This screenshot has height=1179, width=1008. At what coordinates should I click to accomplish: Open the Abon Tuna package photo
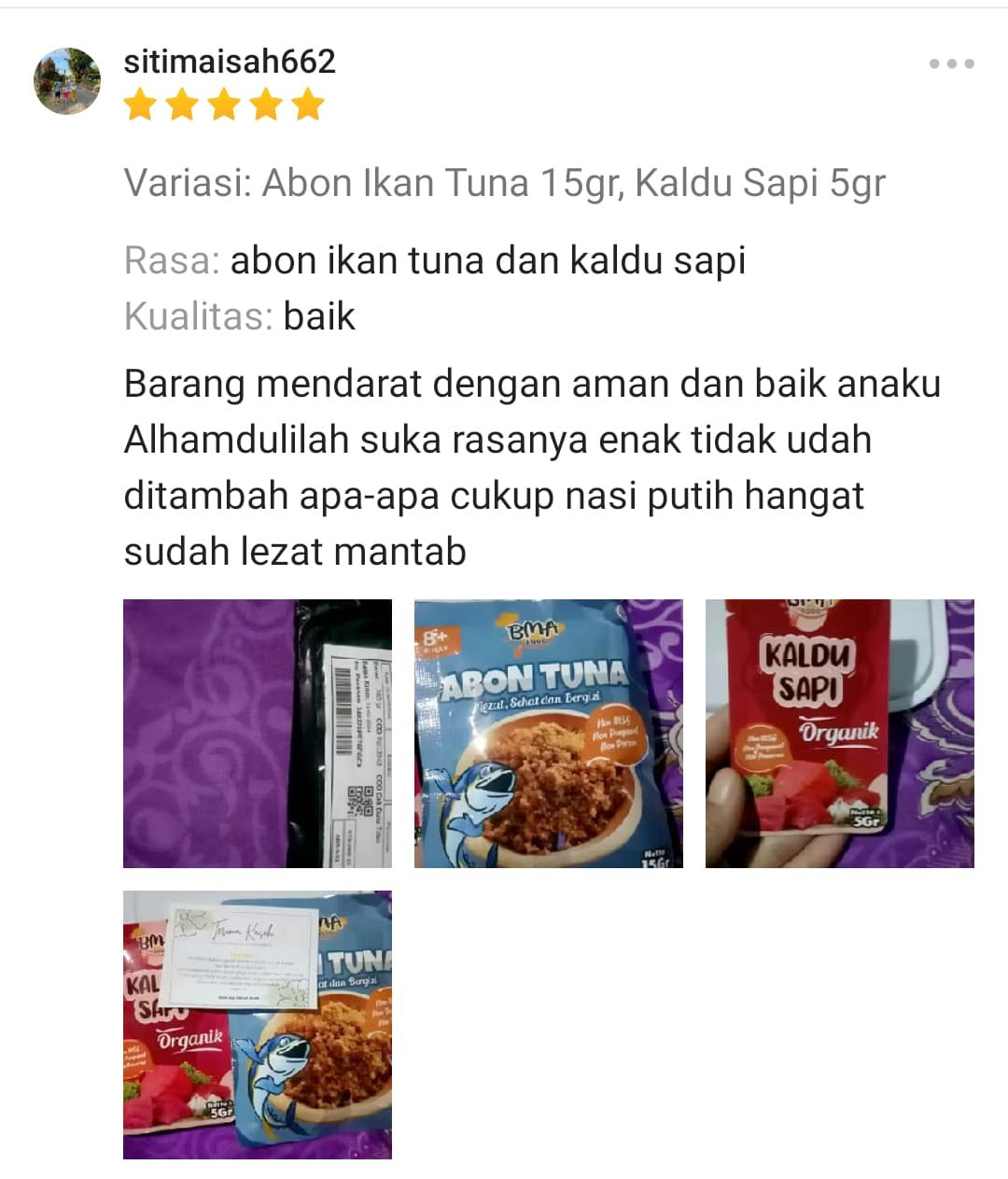click(x=548, y=734)
